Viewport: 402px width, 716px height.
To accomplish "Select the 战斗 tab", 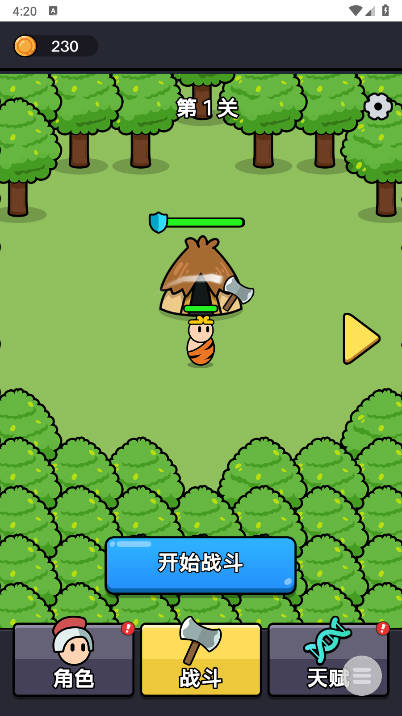I will [201, 659].
